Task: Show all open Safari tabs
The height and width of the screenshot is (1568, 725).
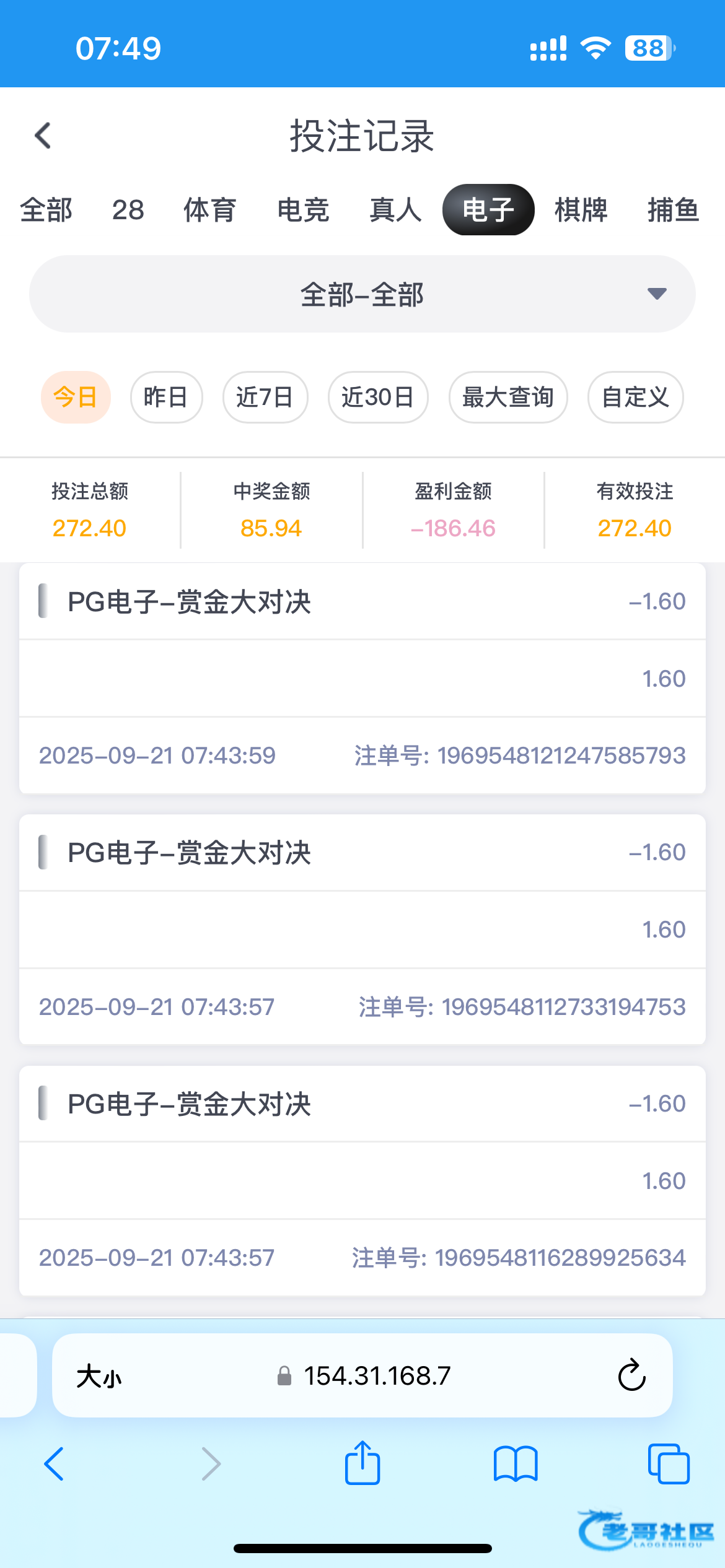Action: point(668,1463)
